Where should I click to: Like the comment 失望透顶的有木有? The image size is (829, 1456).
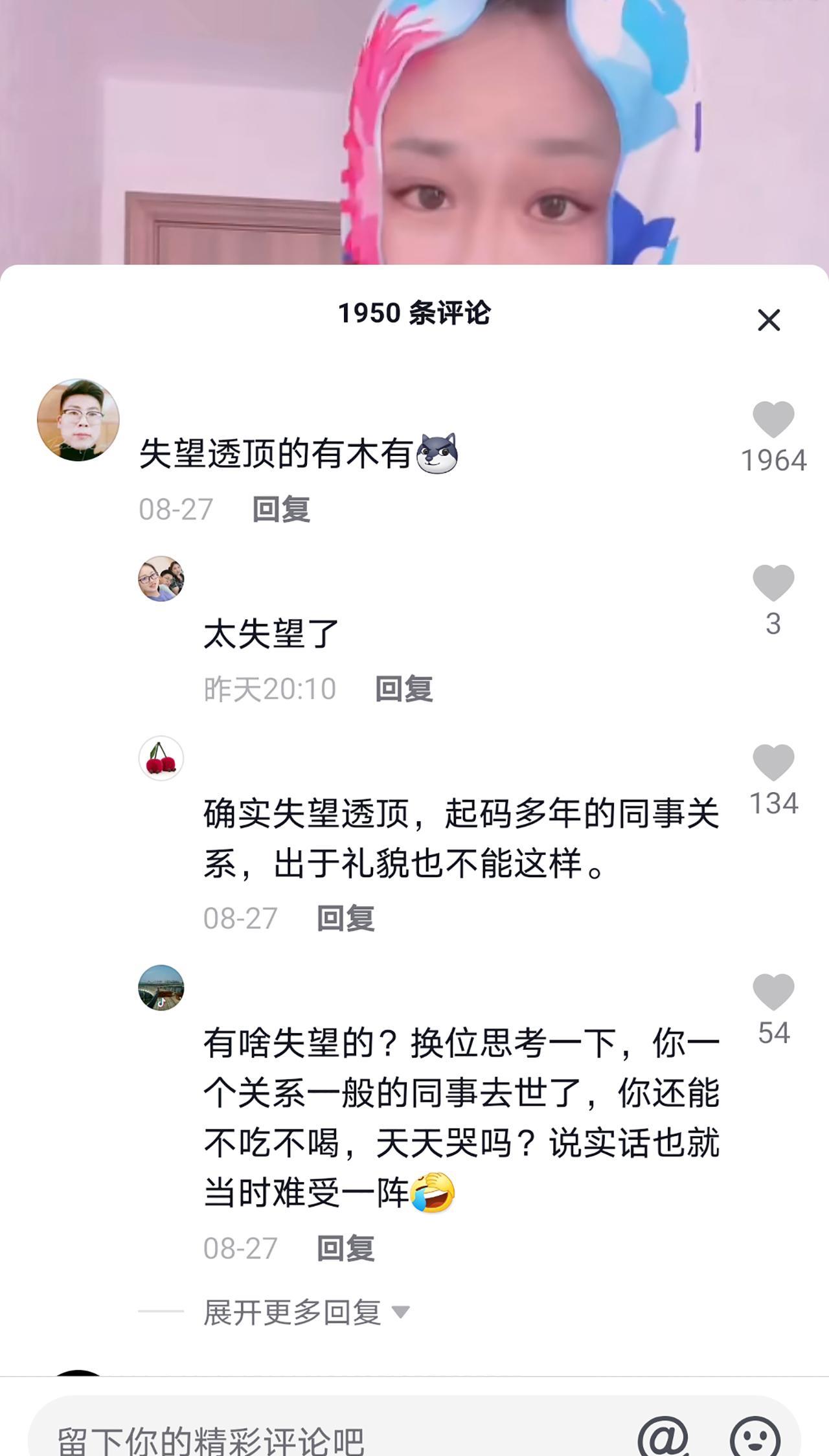(x=773, y=419)
